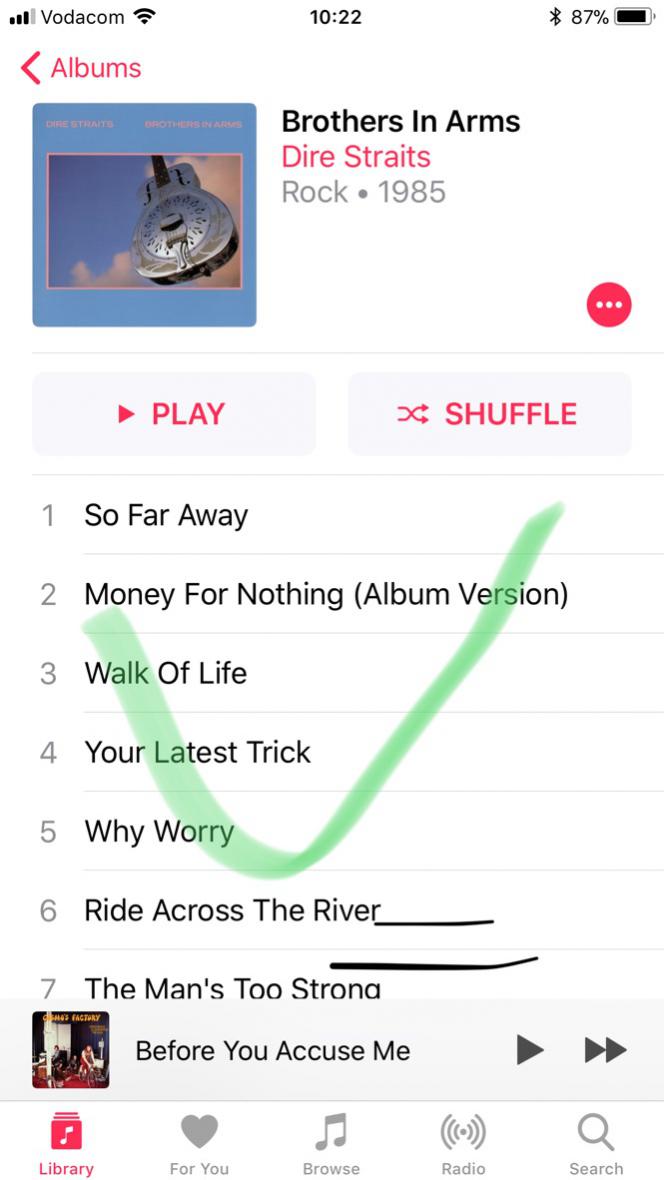Play track Walk Of Life
Viewport: 664px width, 1180px height.
[x=166, y=673]
